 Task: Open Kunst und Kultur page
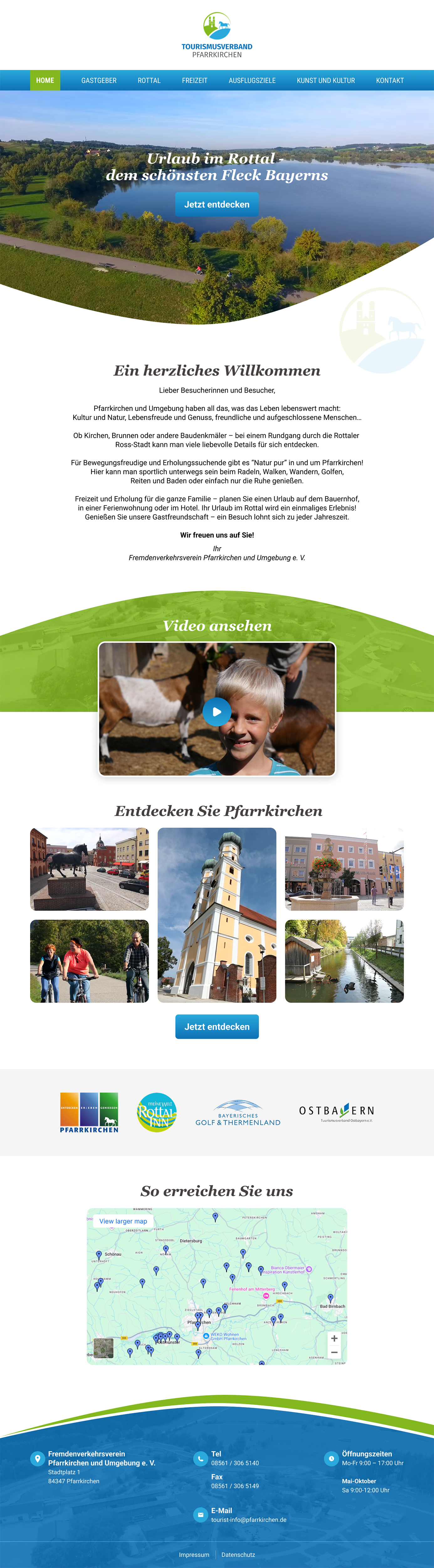click(x=325, y=80)
